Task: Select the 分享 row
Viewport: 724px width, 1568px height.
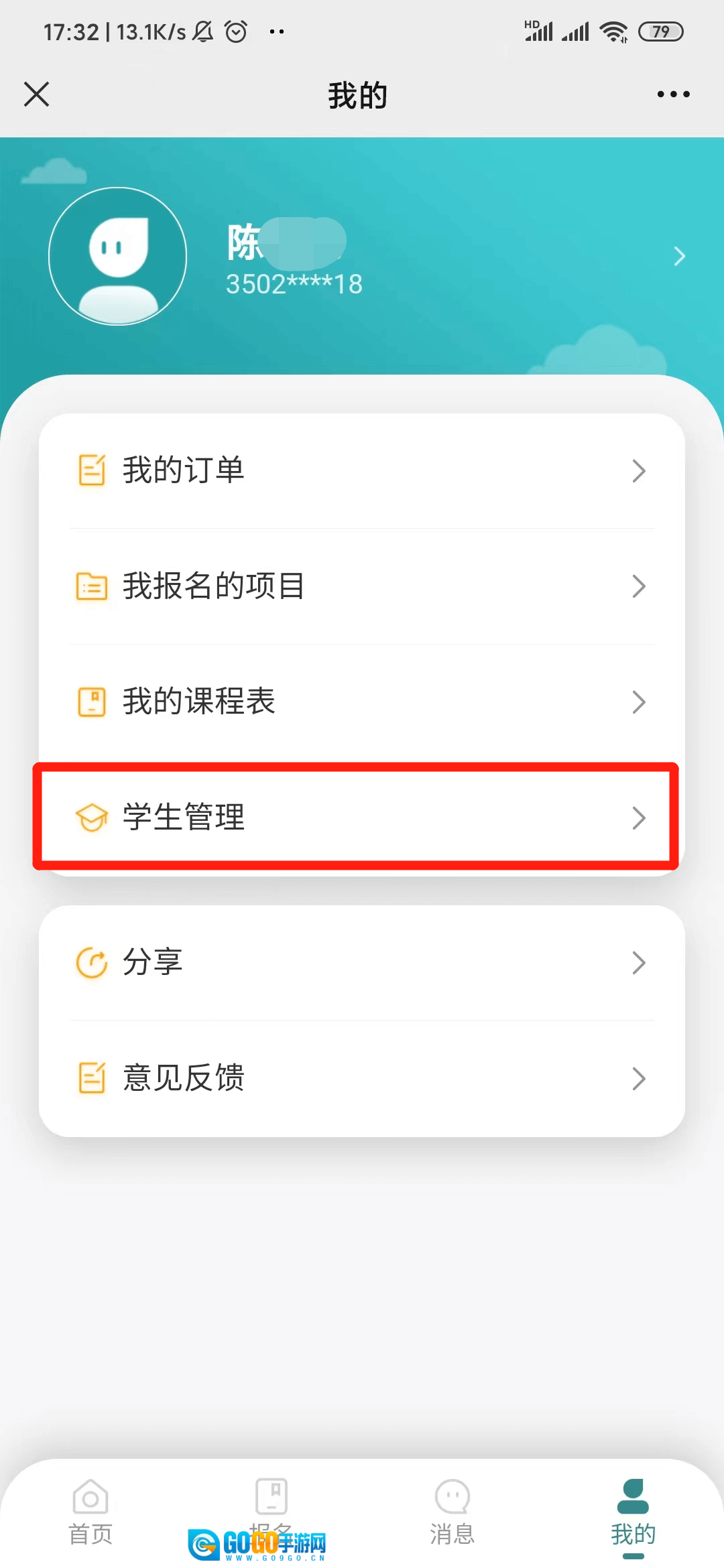Action: coord(362,963)
